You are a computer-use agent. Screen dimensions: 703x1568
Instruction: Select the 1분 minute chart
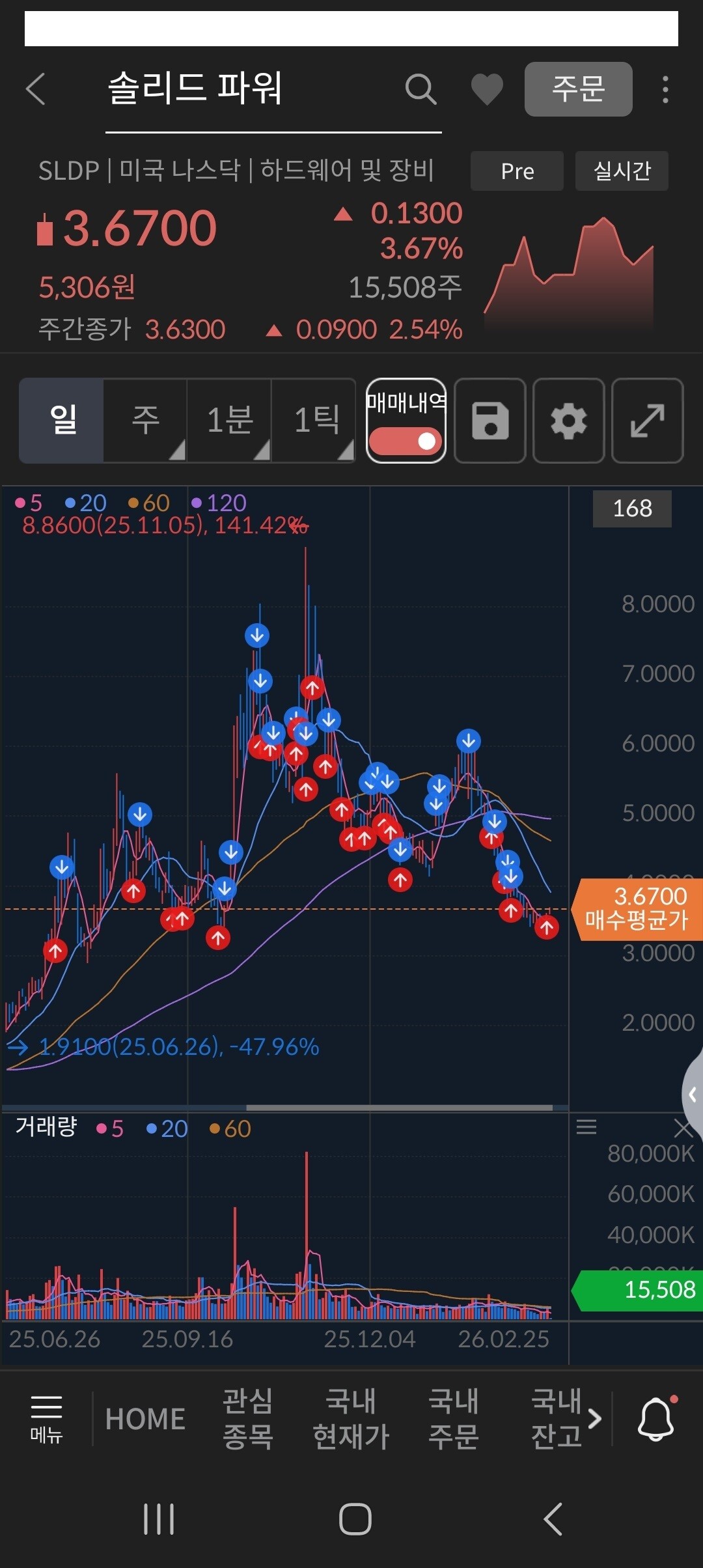point(229,421)
